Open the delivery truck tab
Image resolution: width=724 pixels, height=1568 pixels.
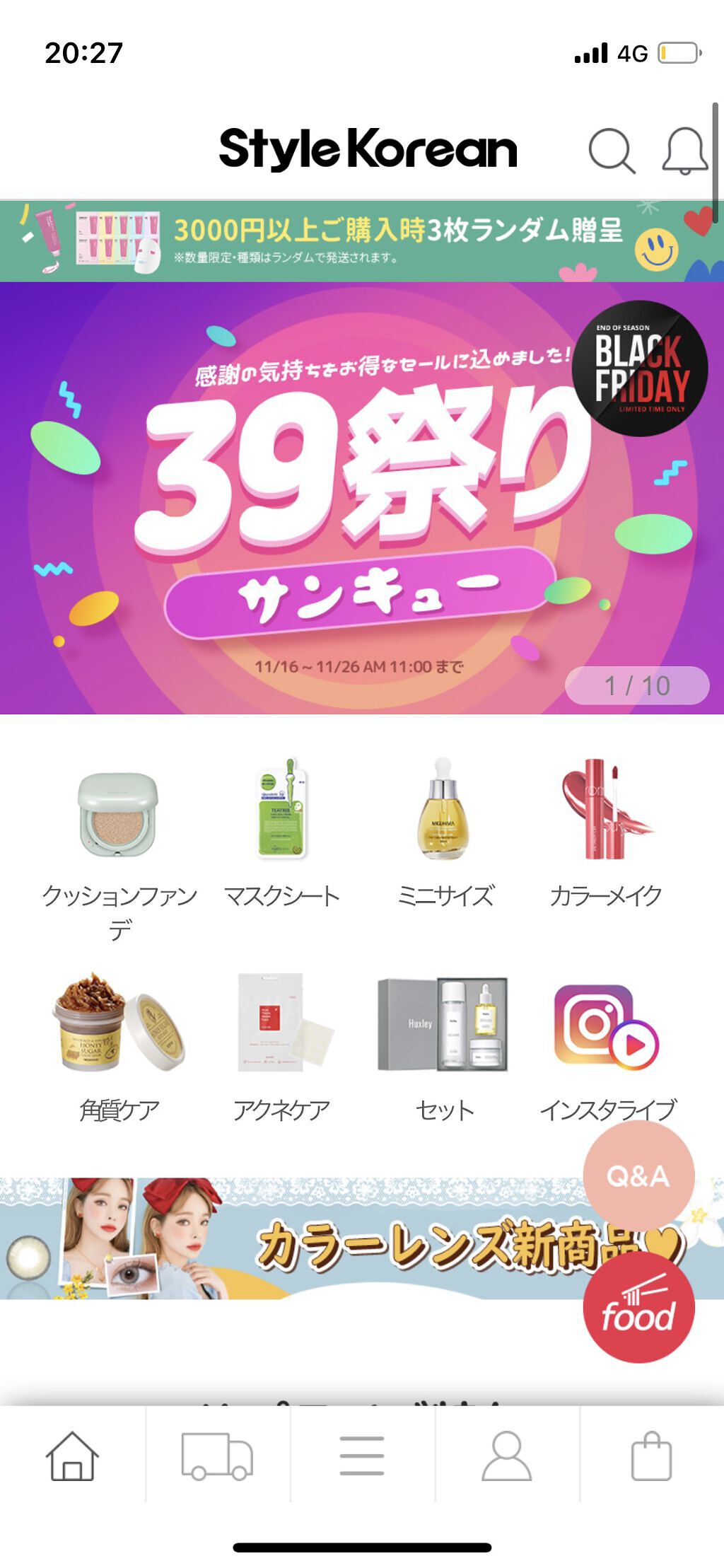(217, 1456)
